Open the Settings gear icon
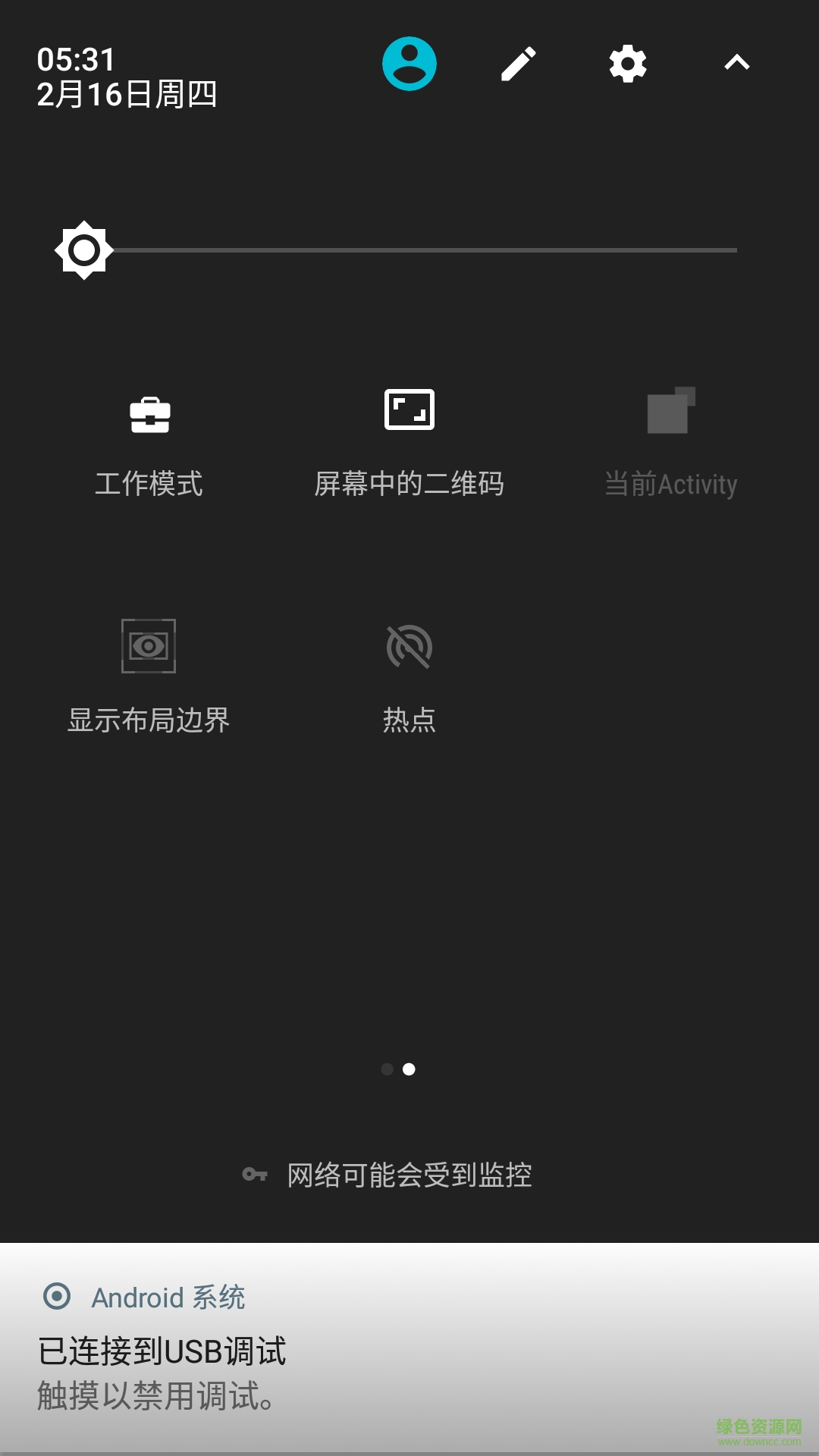 [626, 64]
